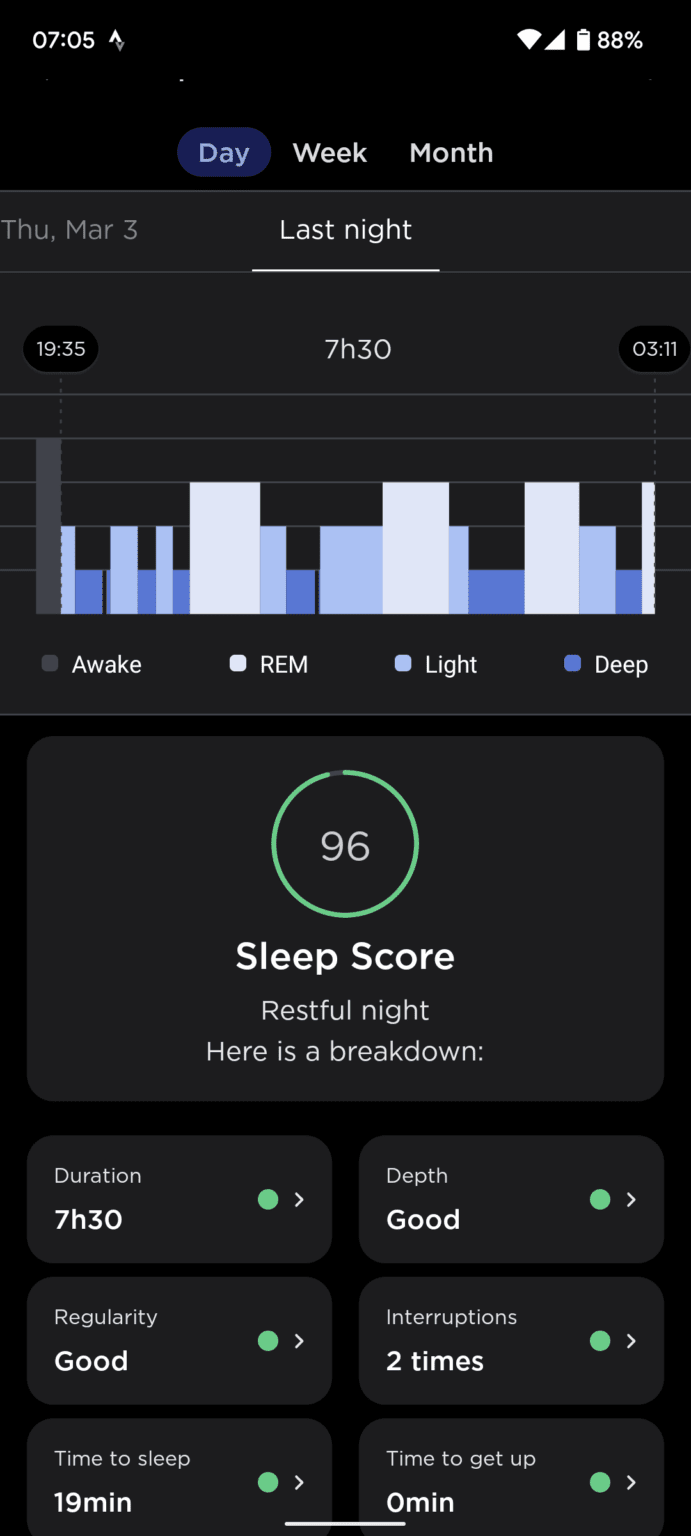Screen dimensions: 691x1536
Task: Go to Thu, Mar 3 sleep data
Action: point(70,230)
